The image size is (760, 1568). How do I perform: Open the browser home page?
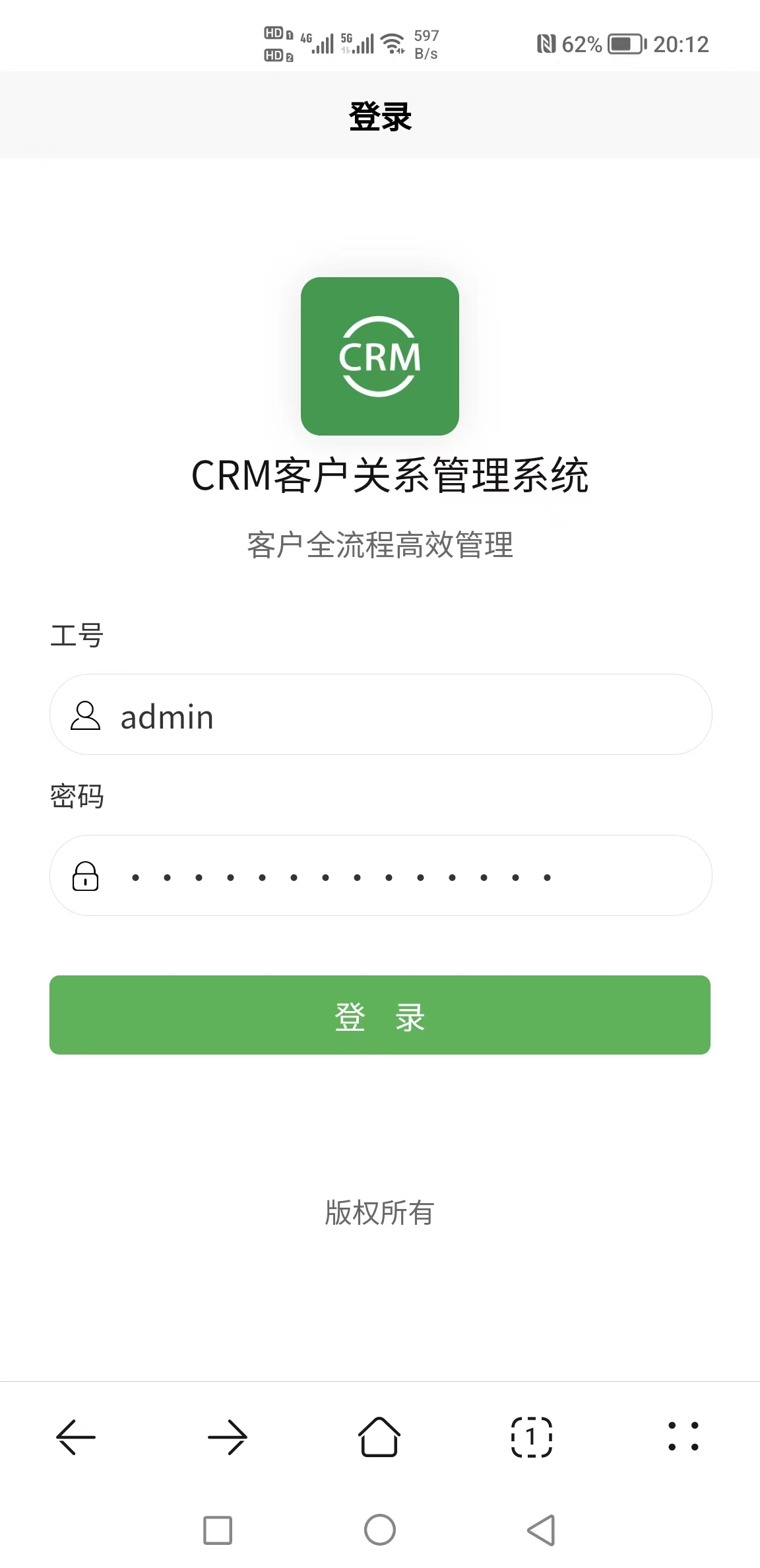click(x=379, y=1437)
